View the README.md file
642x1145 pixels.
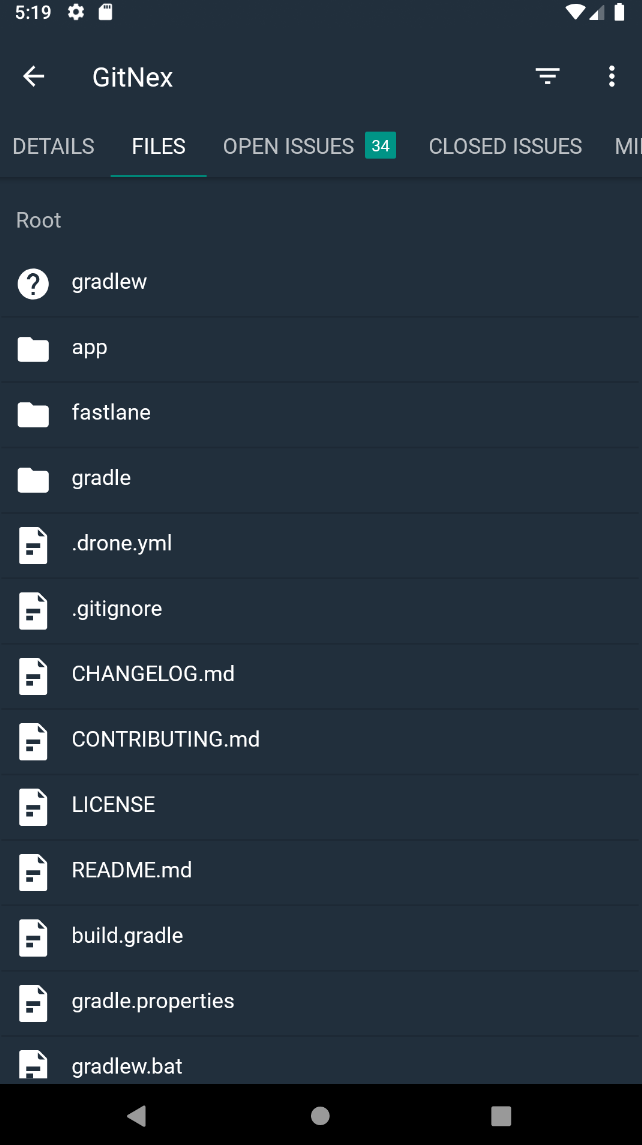tap(131, 871)
